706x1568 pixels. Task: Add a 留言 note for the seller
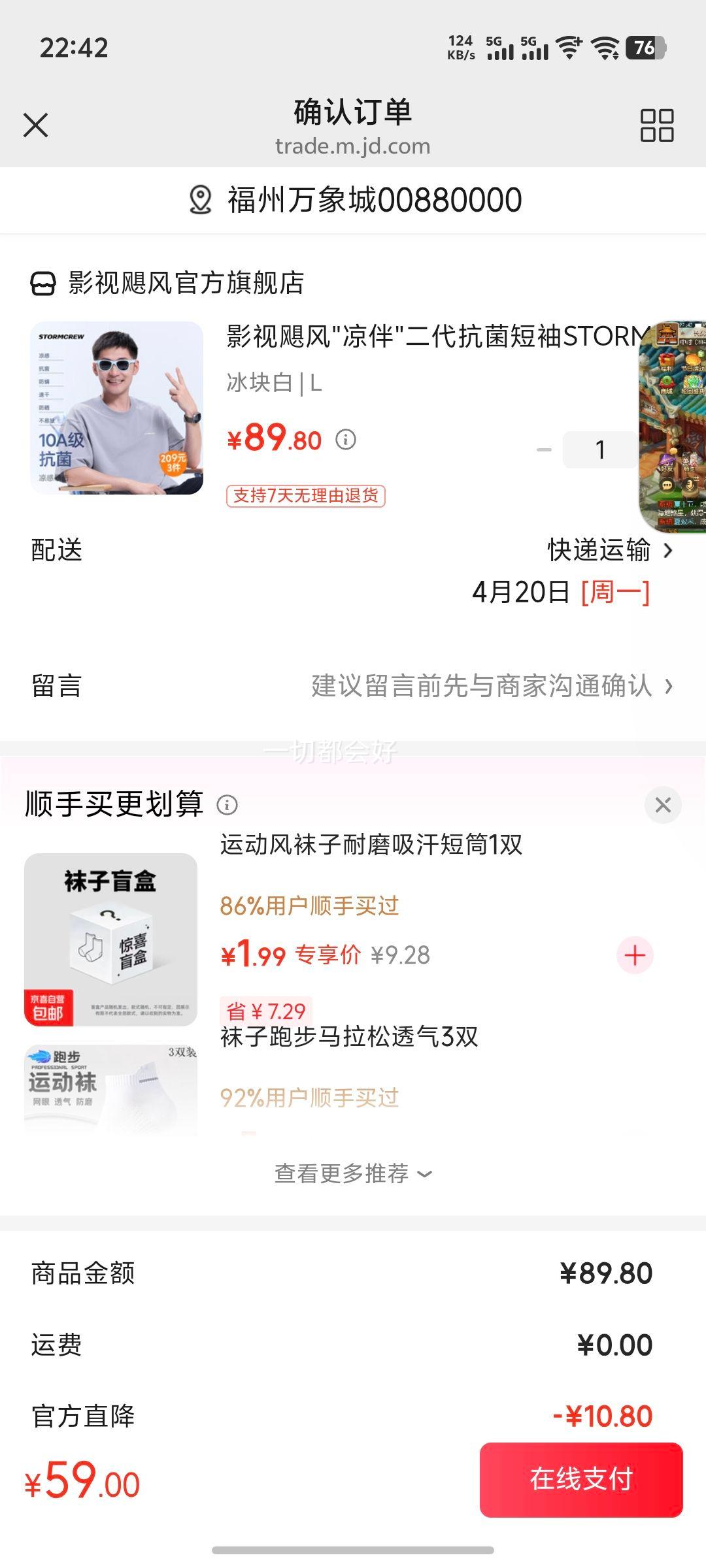tap(482, 686)
